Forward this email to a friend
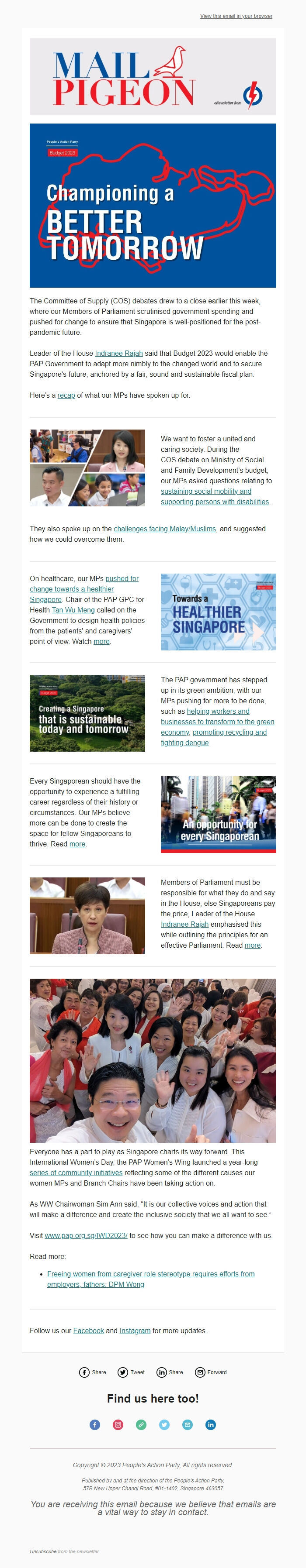The height and width of the screenshot is (1568, 306). pos(211,1372)
